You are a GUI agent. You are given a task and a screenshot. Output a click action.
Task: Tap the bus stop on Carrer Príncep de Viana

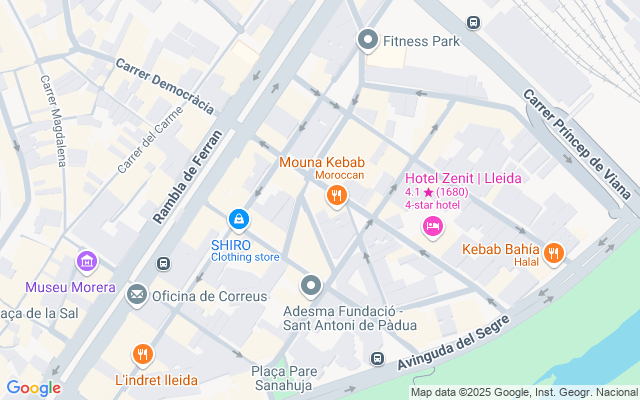coord(473,22)
